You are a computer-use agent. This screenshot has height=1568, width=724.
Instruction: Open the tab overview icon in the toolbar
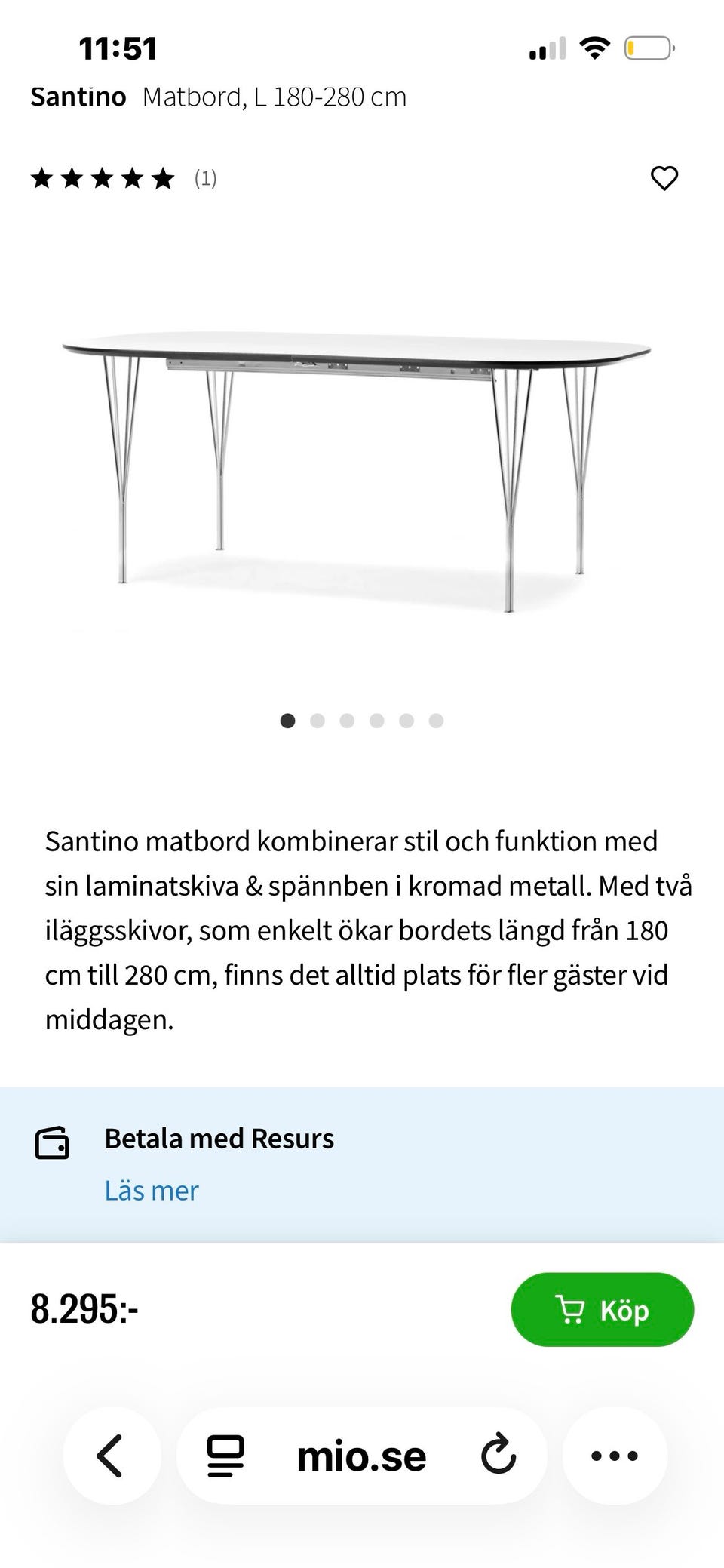click(x=222, y=1456)
